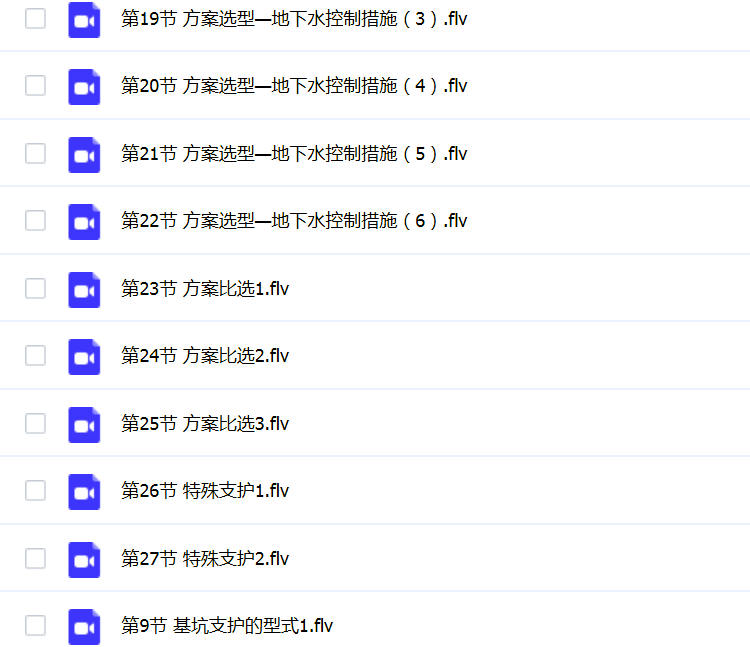Open 第27节 特殊支护2.flv
The image size is (750, 647).
[205, 559]
